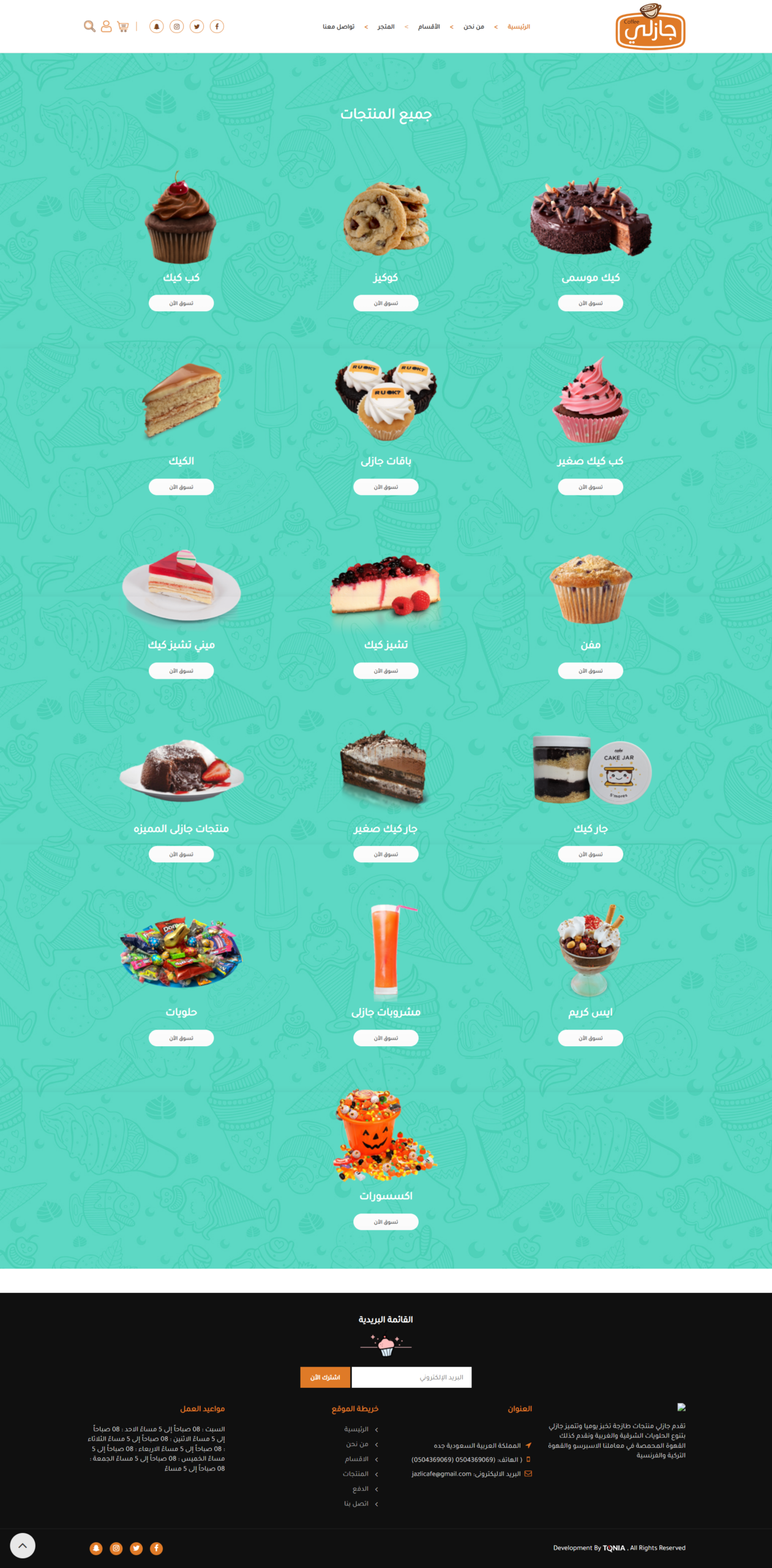Open the user account icon

coord(106,26)
